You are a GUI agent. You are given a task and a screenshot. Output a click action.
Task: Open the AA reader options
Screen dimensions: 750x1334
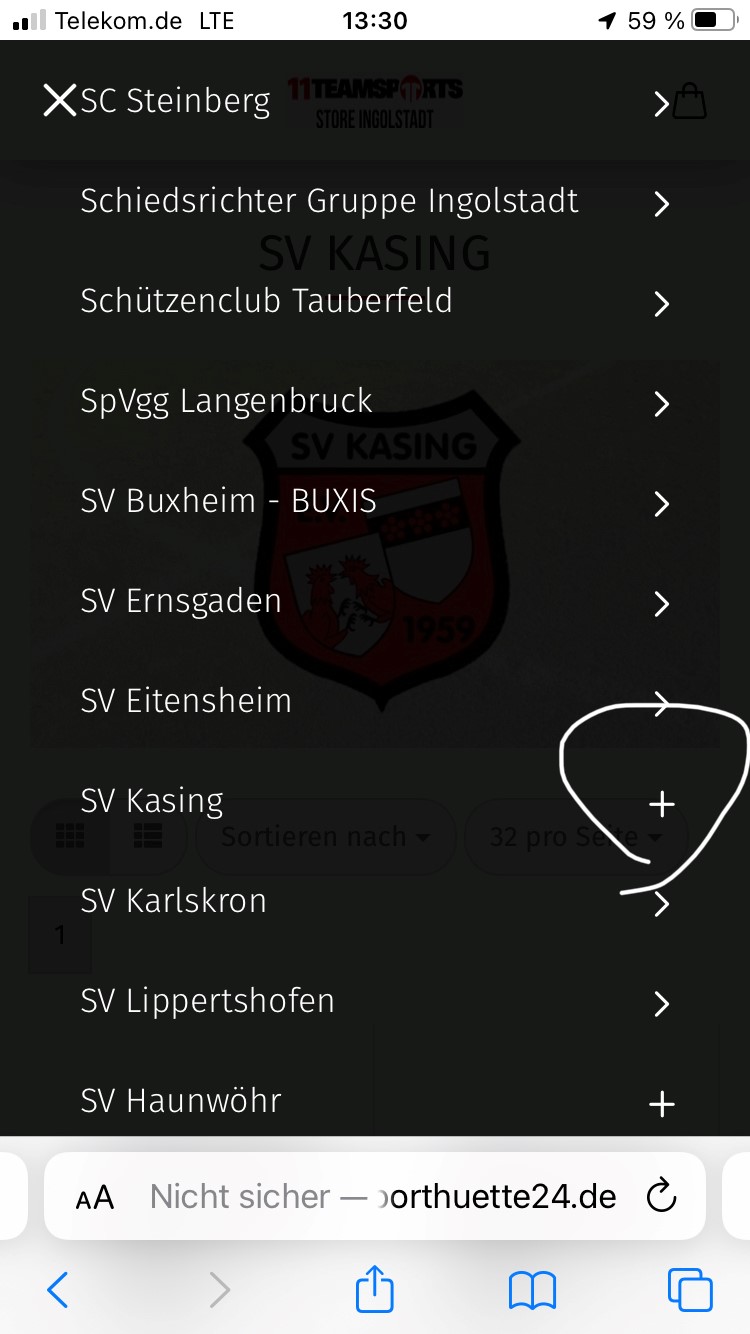[95, 1198]
